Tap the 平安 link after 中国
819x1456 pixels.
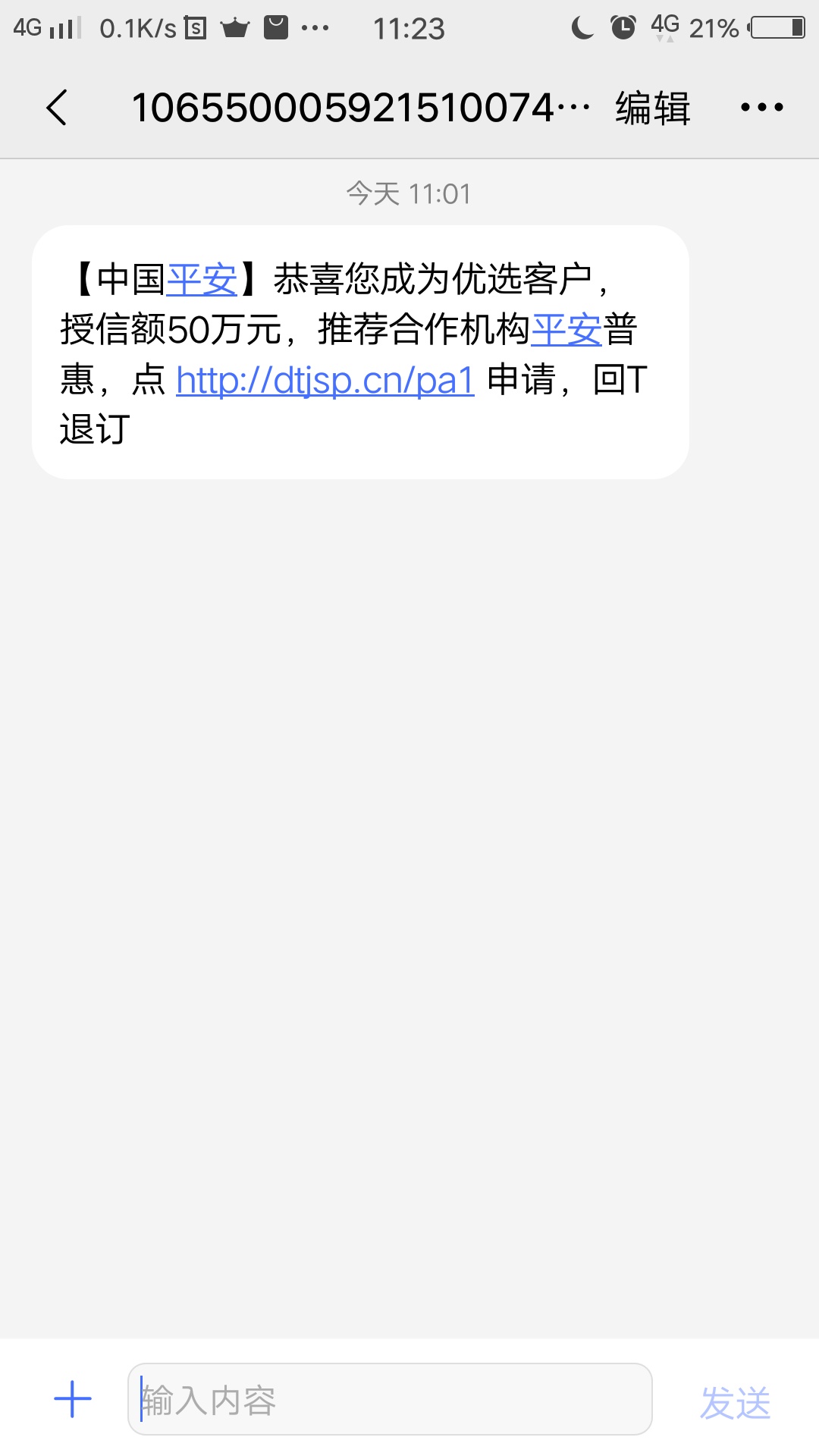pos(202,279)
